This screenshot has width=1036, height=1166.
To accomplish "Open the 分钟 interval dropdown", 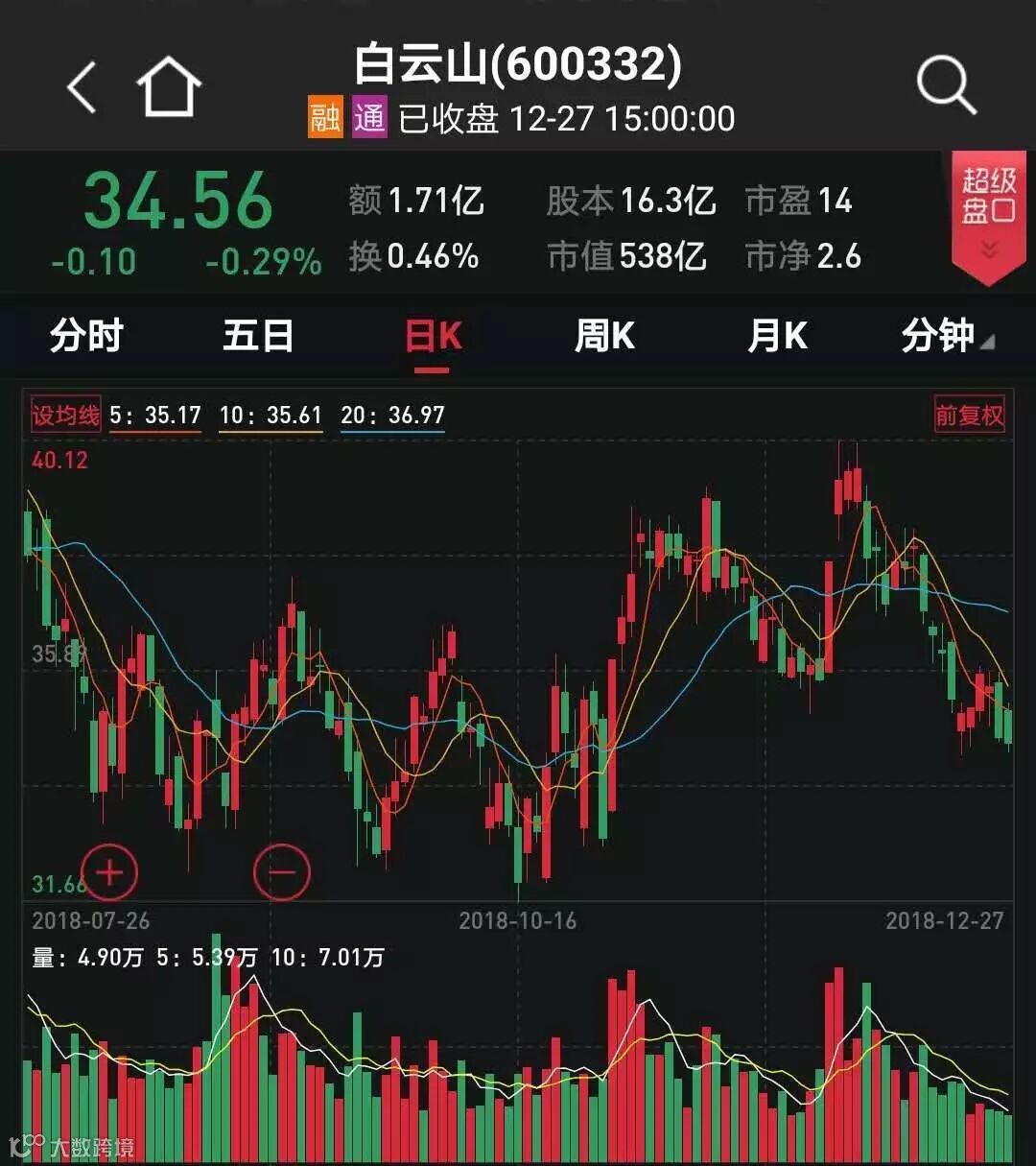I will (945, 337).
